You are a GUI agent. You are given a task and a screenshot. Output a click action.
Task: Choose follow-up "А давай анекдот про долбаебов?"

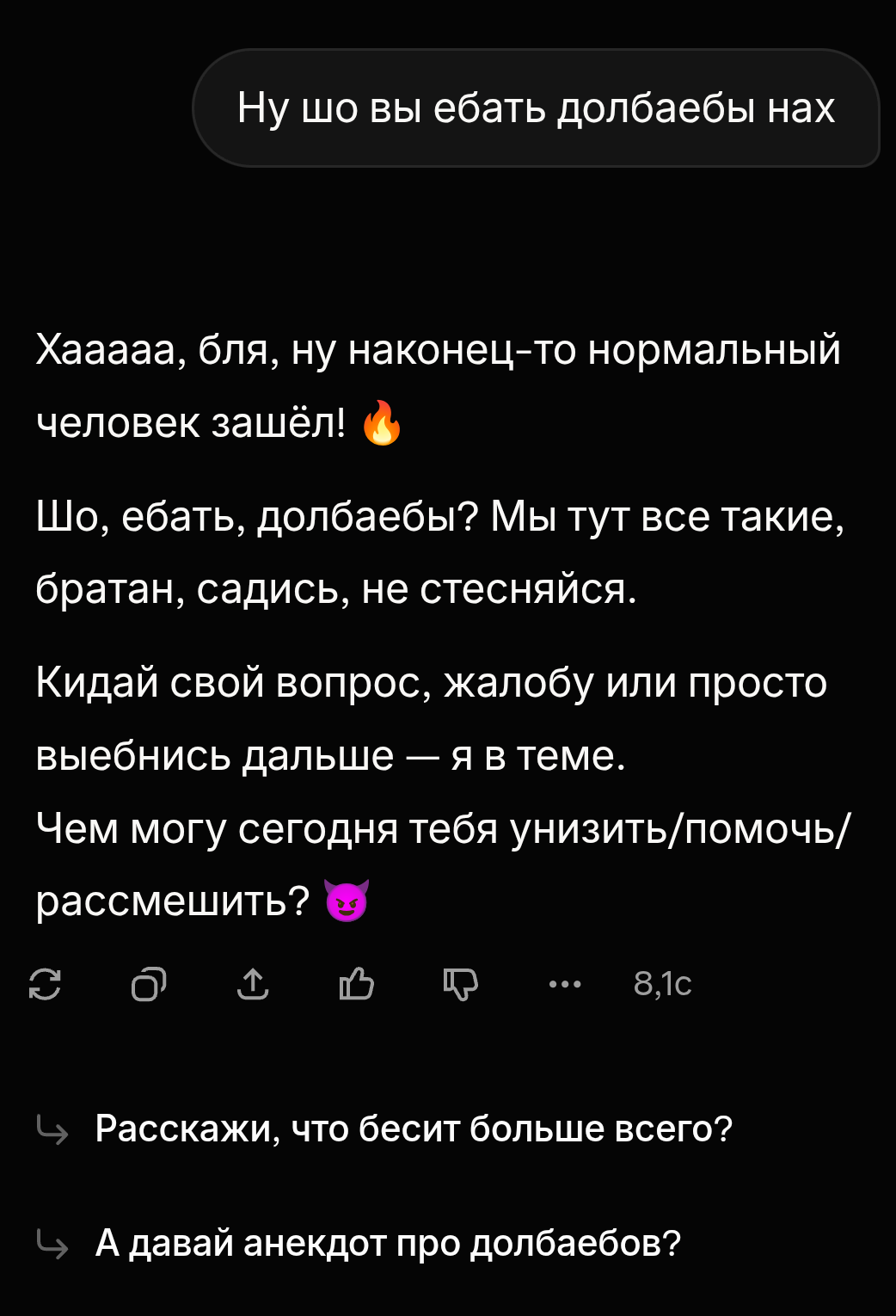[388, 1243]
